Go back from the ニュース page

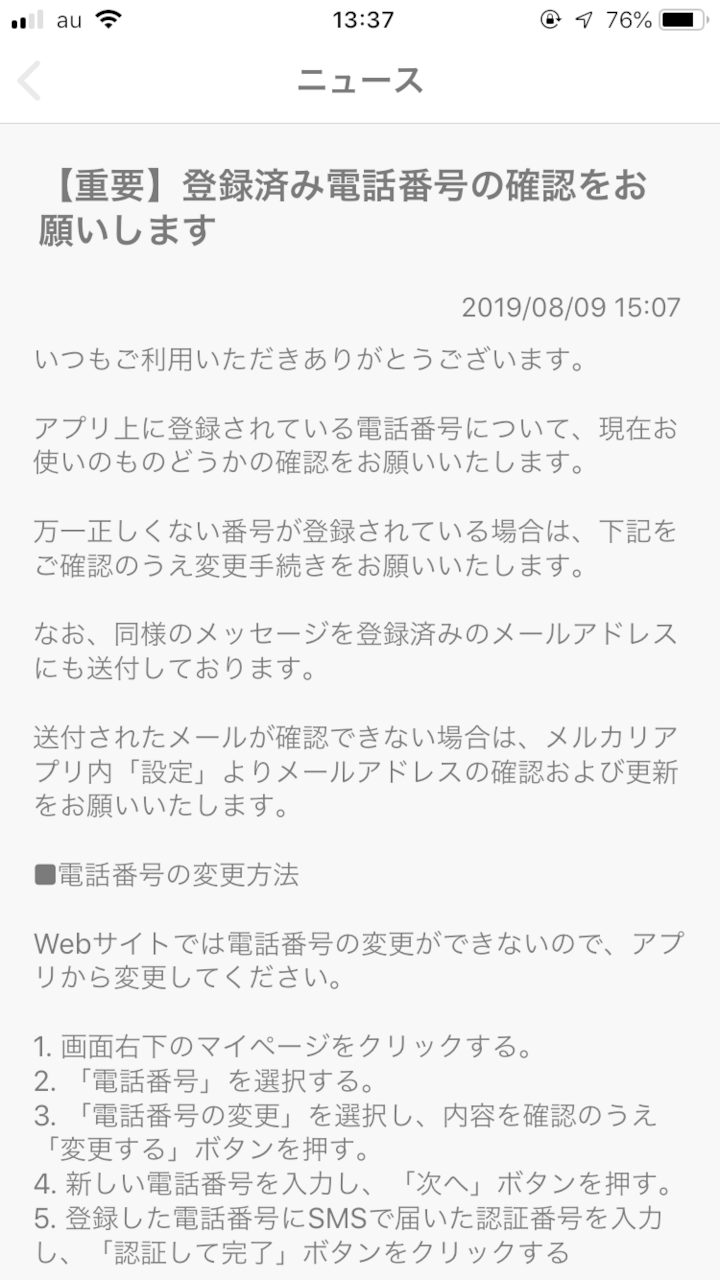pyautogui.click(x=30, y=81)
